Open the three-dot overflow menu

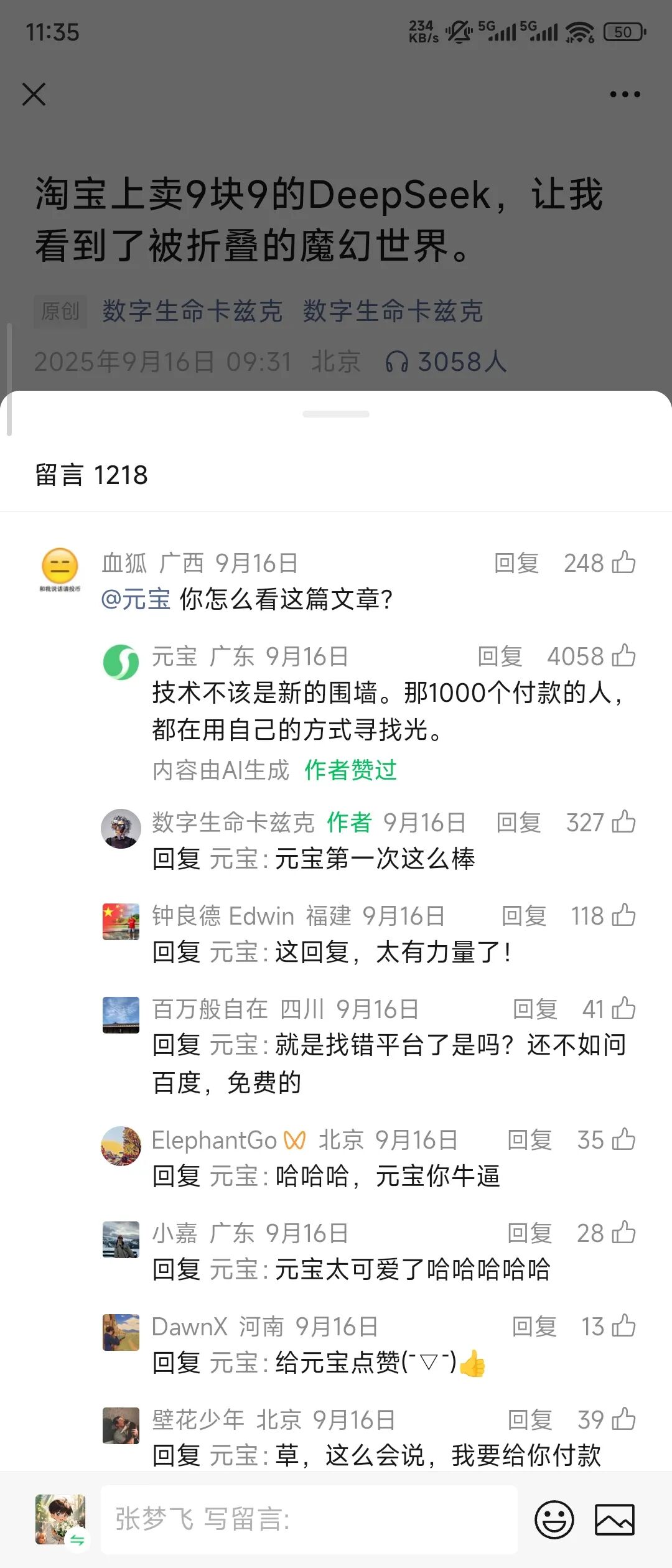pos(625,95)
